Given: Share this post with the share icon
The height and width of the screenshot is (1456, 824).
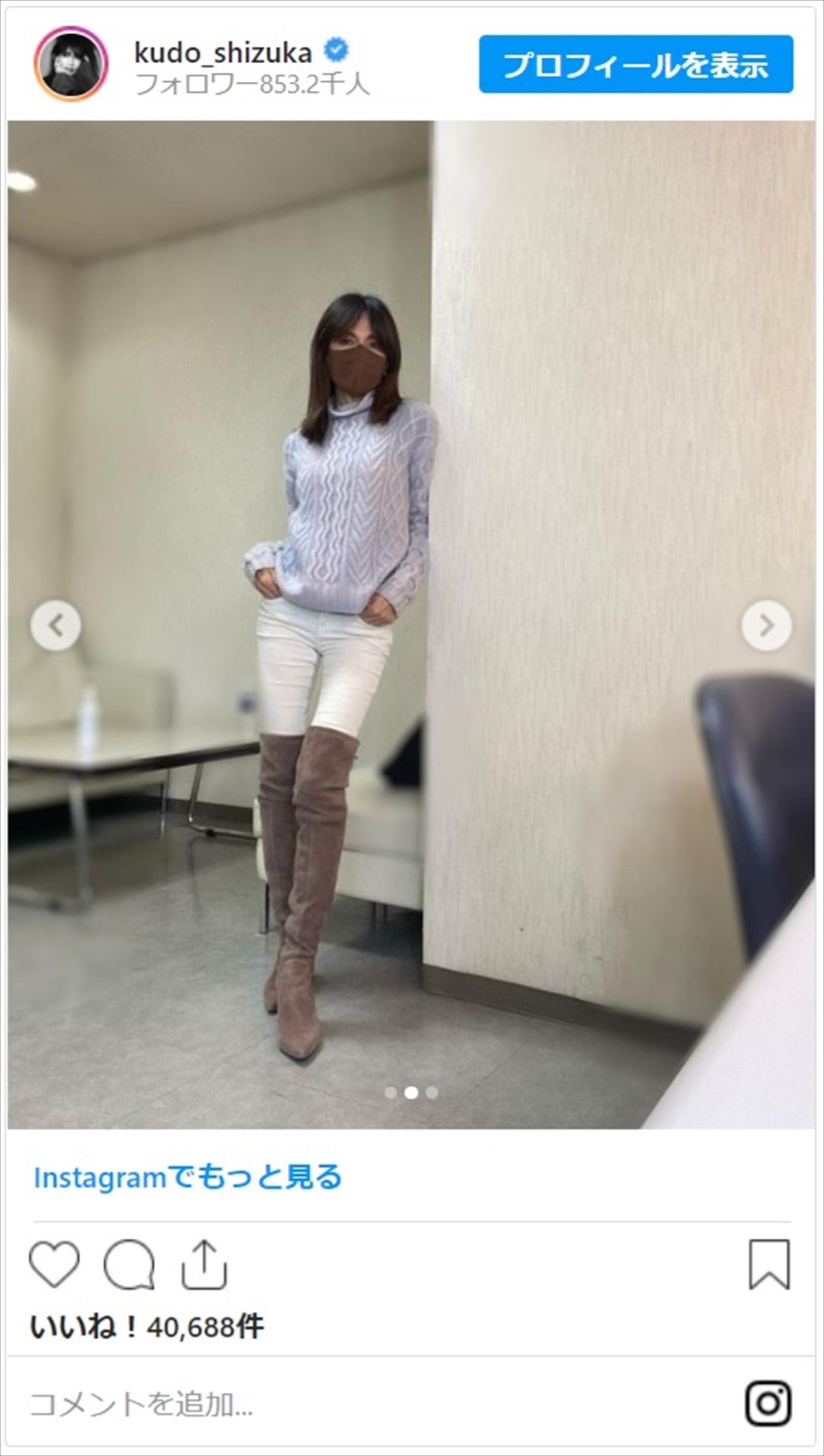Looking at the screenshot, I should [204, 1264].
